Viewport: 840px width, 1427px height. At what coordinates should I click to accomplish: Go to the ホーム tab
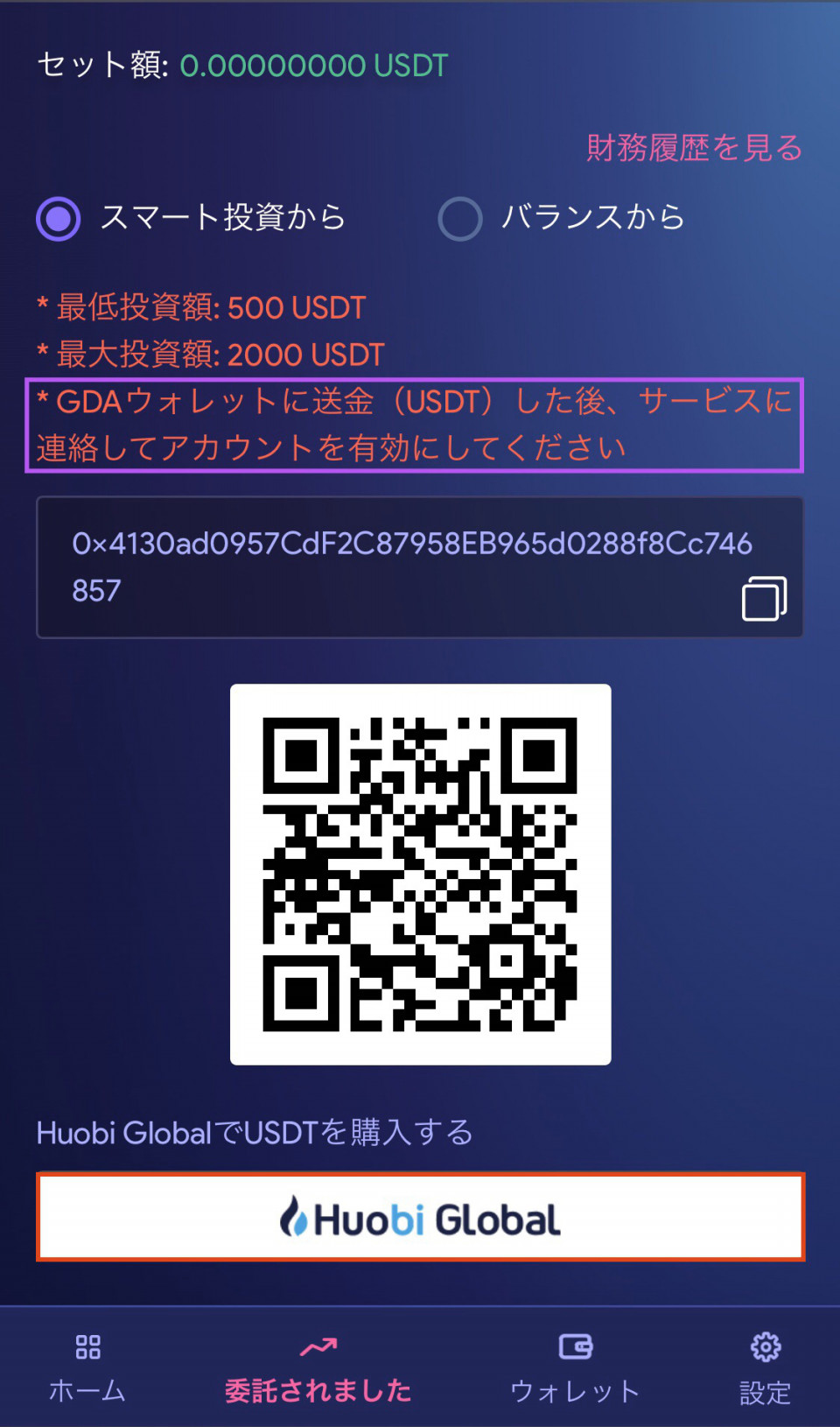point(87,1367)
